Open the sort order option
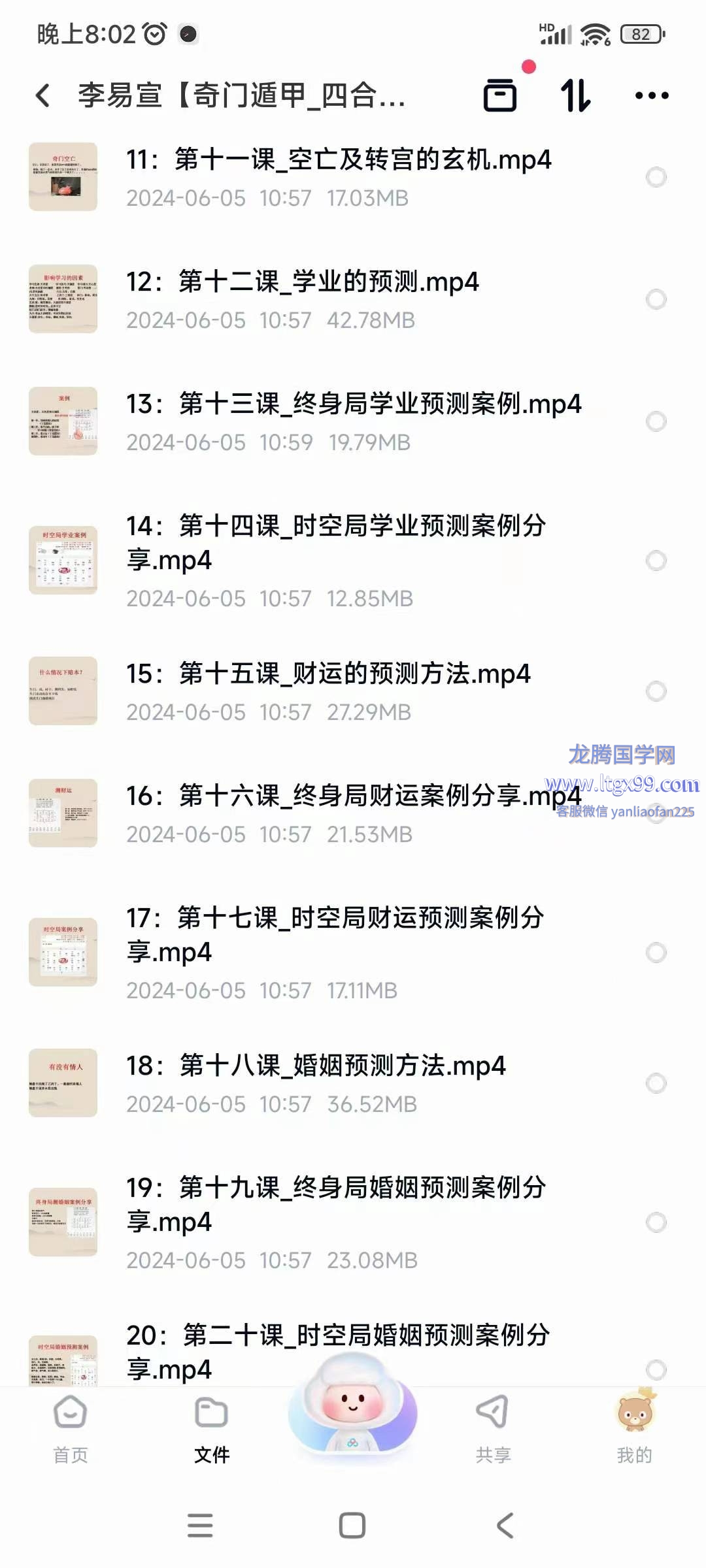 coord(575,95)
